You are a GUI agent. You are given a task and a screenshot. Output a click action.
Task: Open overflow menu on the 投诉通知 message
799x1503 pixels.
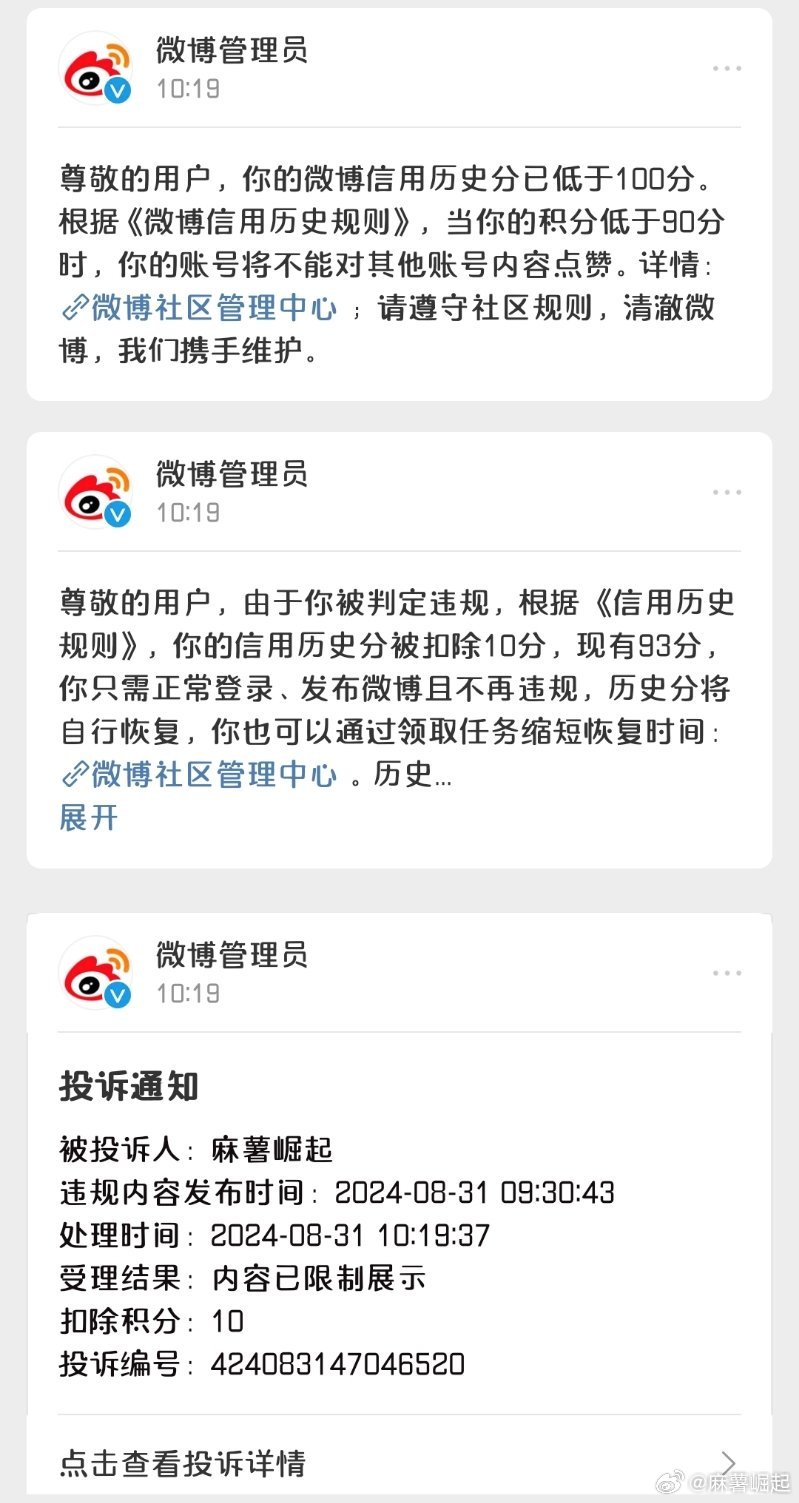[726, 973]
